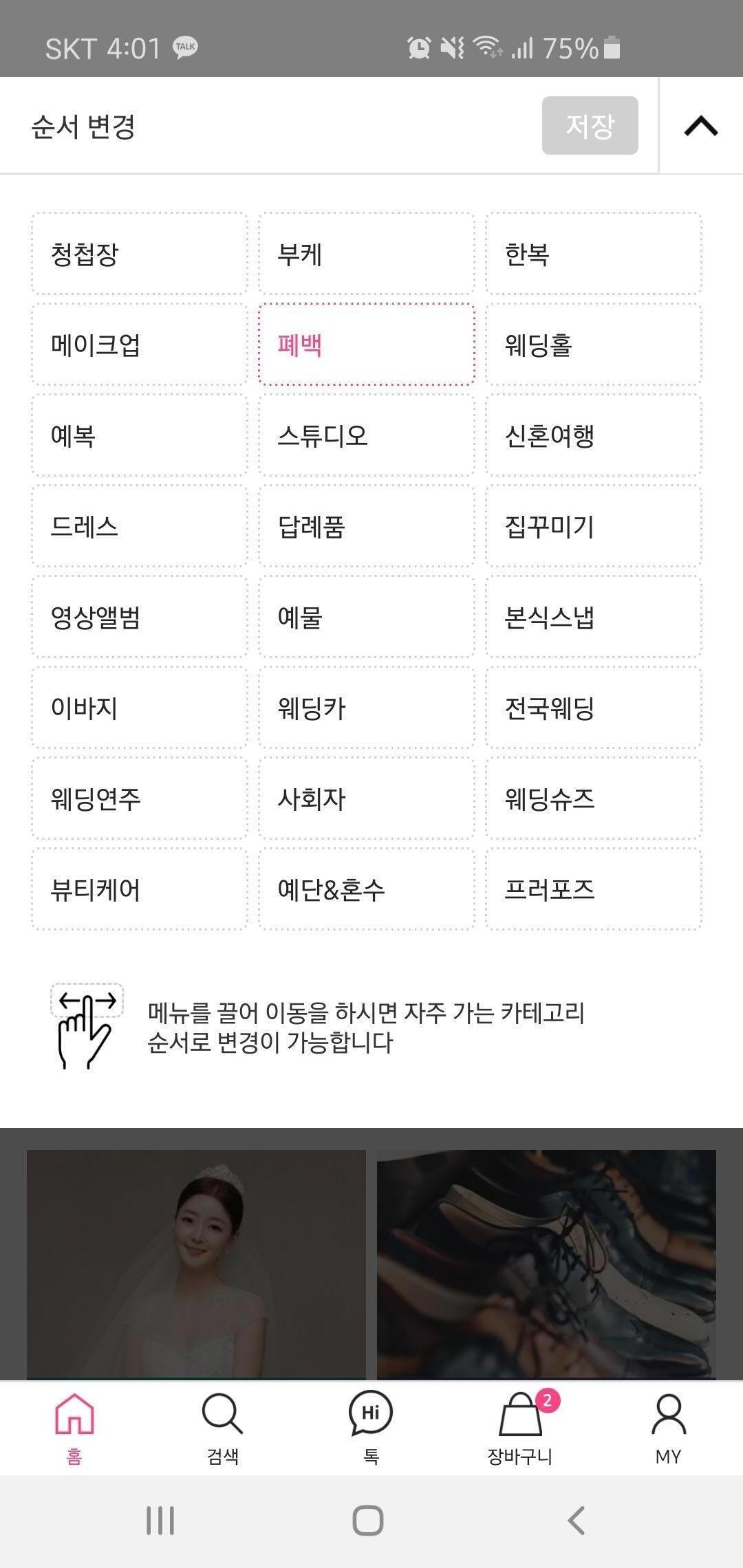
Task: Collapse the 순서 변경 panel with the up chevron
Action: 701,126
